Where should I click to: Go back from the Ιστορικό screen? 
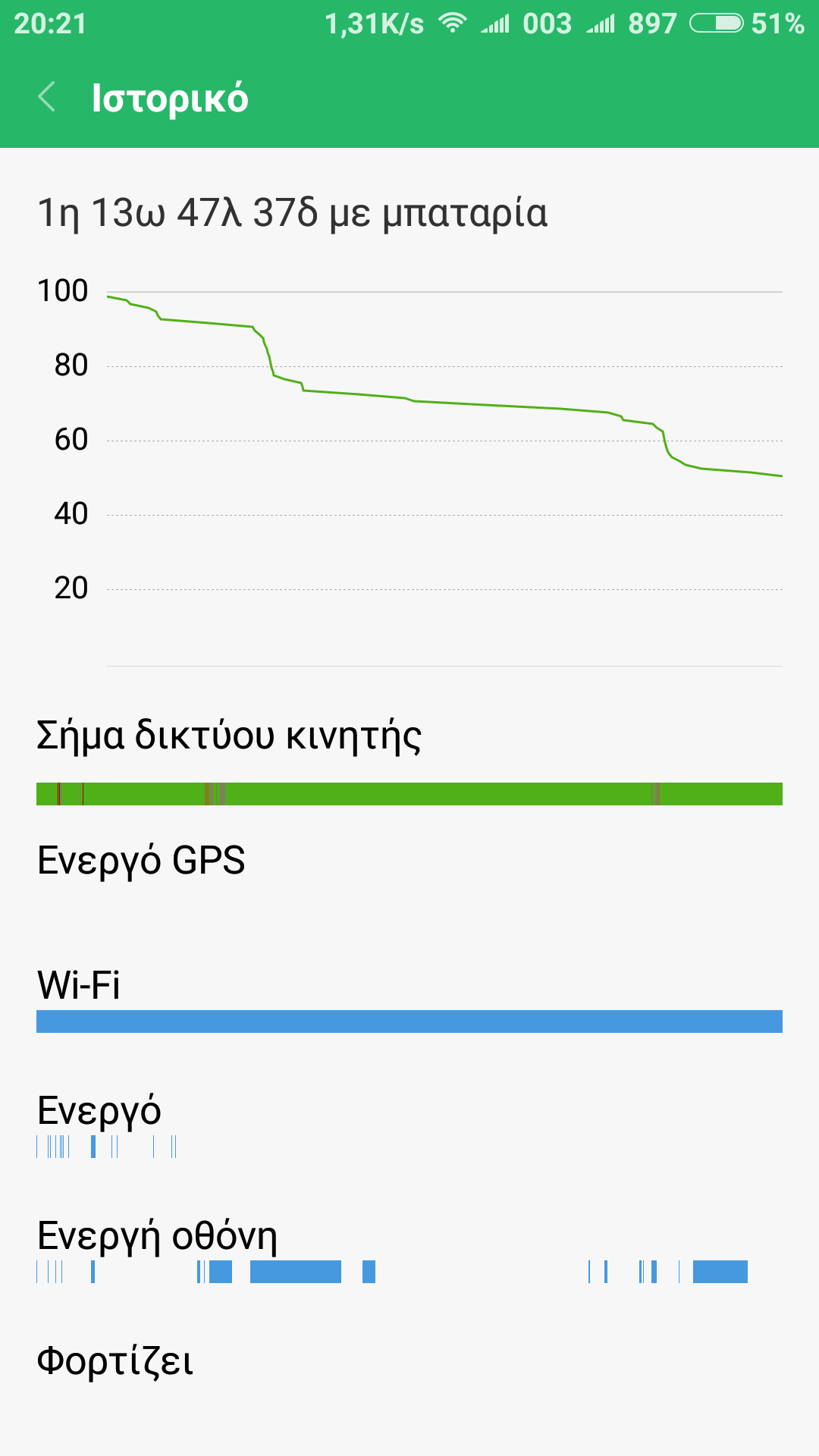coord(47,97)
